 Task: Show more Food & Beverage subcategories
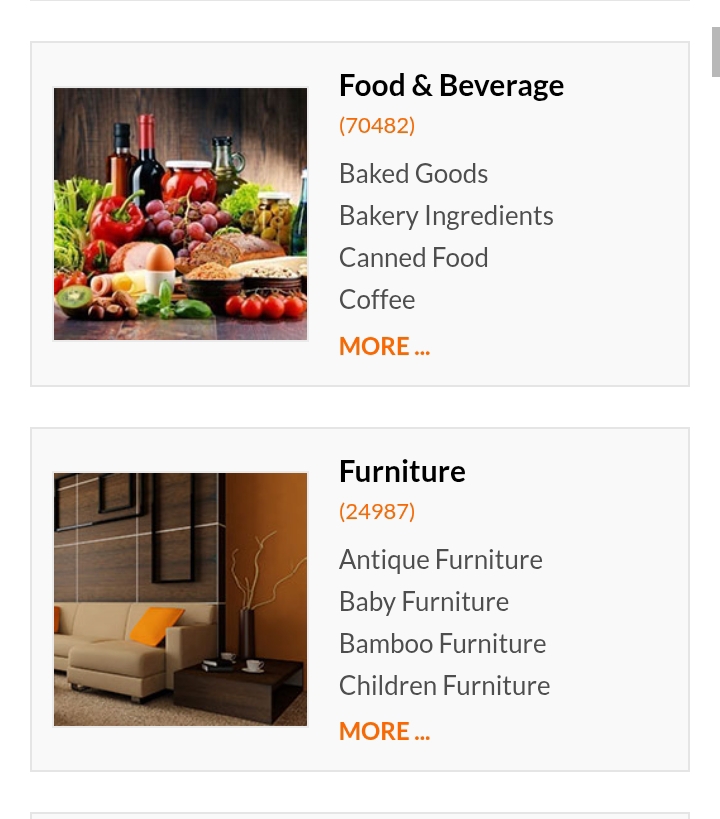click(384, 346)
